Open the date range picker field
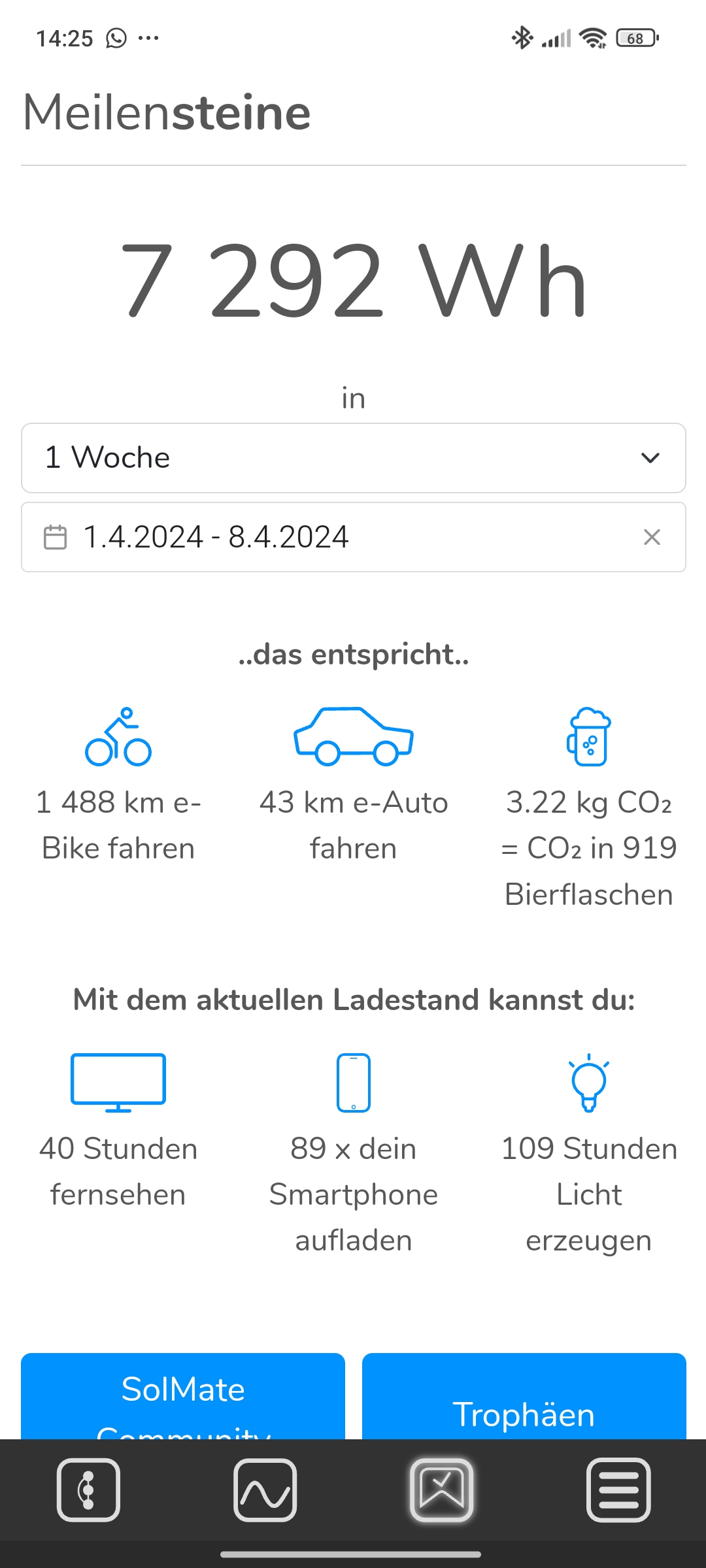This screenshot has height=1568, width=706. 327,537
